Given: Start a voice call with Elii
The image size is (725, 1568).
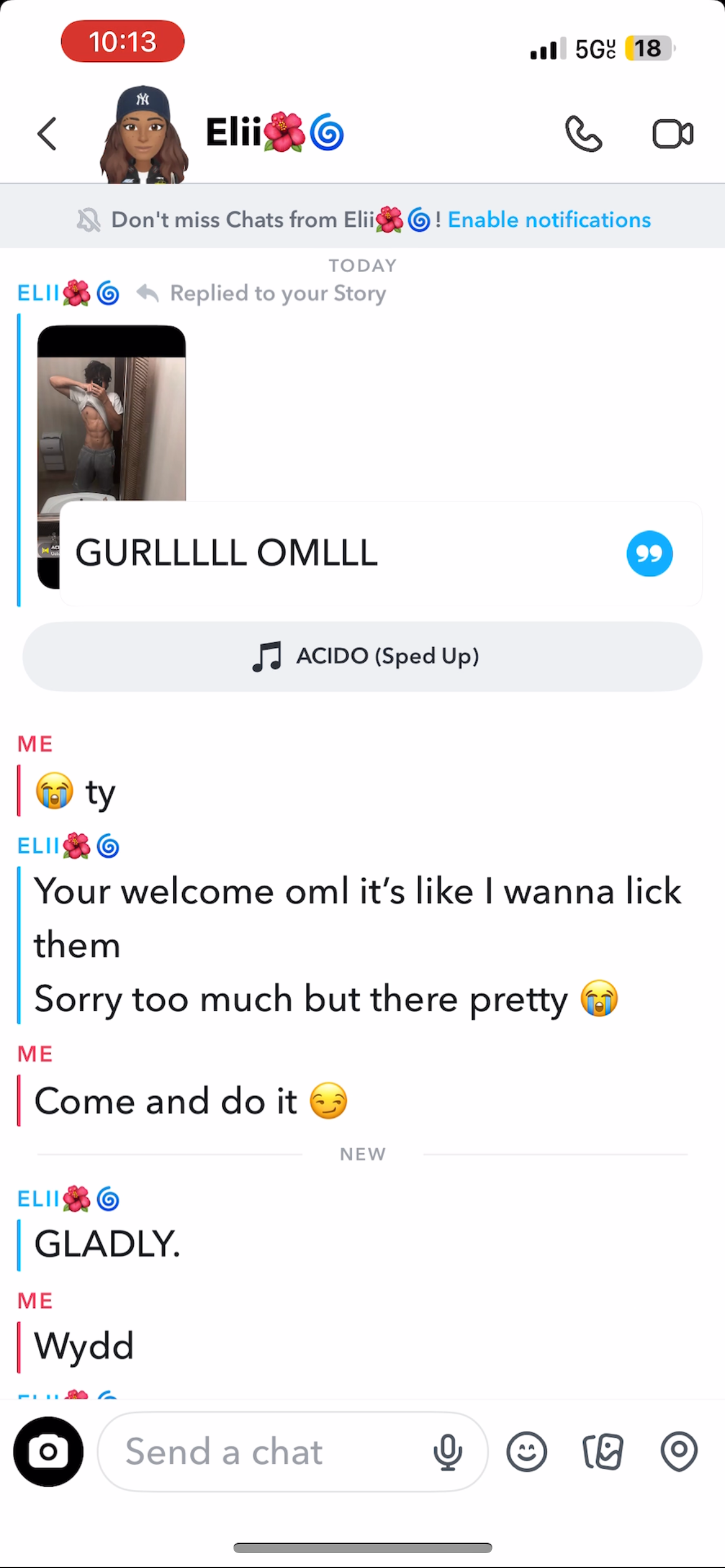Looking at the screenshot, I should coord(583,133).
